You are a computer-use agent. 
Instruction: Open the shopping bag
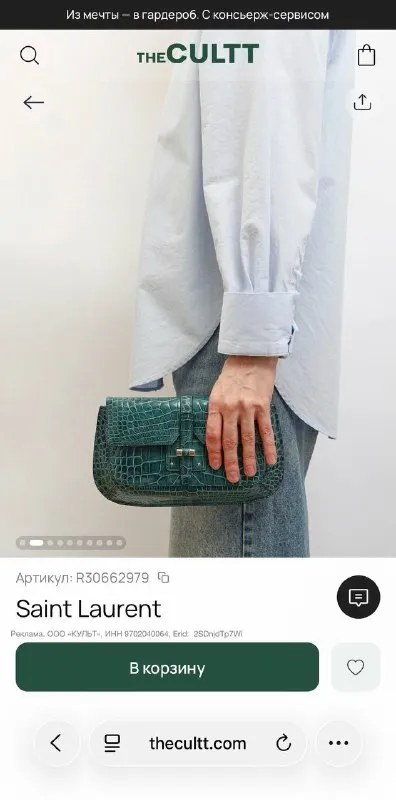tap(366, 55)
